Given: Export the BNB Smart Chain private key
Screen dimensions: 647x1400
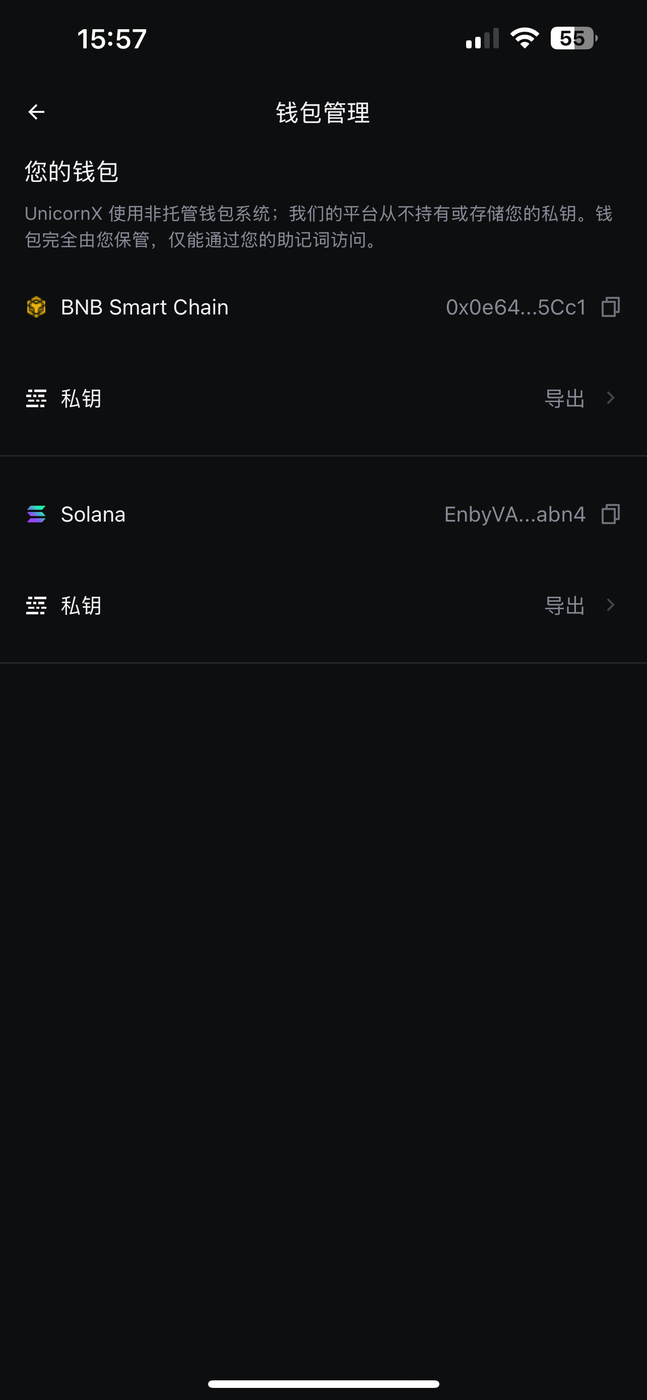Looking at the screenshot, I should point(578,398).
